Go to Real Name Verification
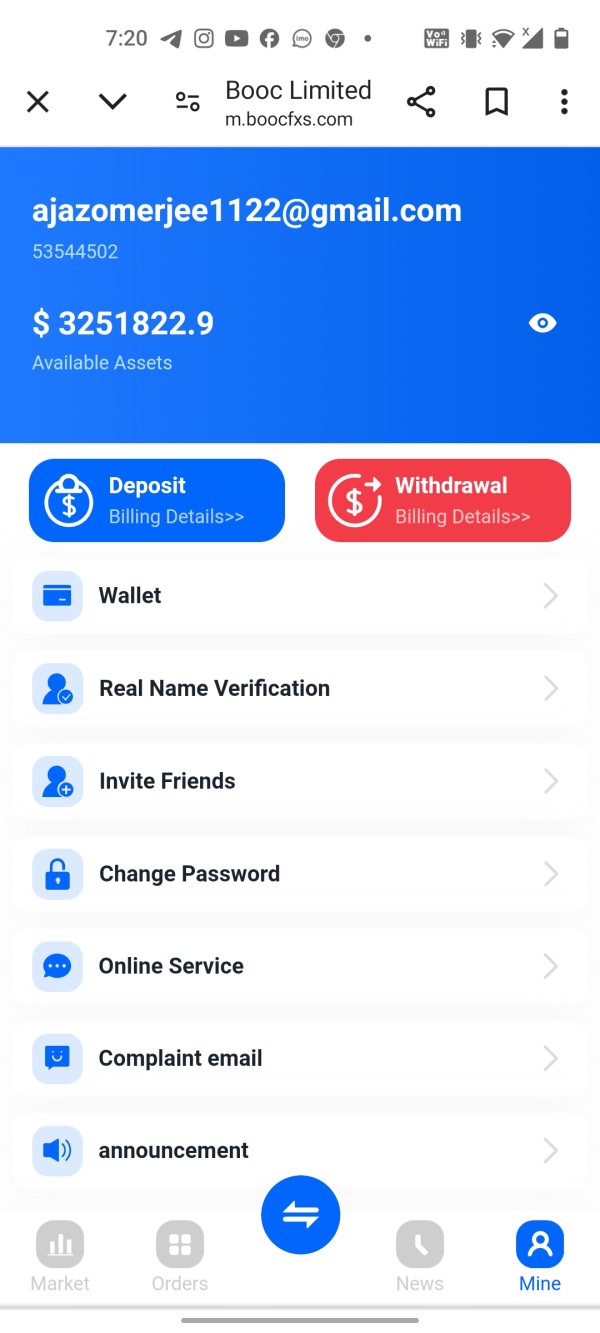Screen dimensions: 600x1333 (300, 688)
